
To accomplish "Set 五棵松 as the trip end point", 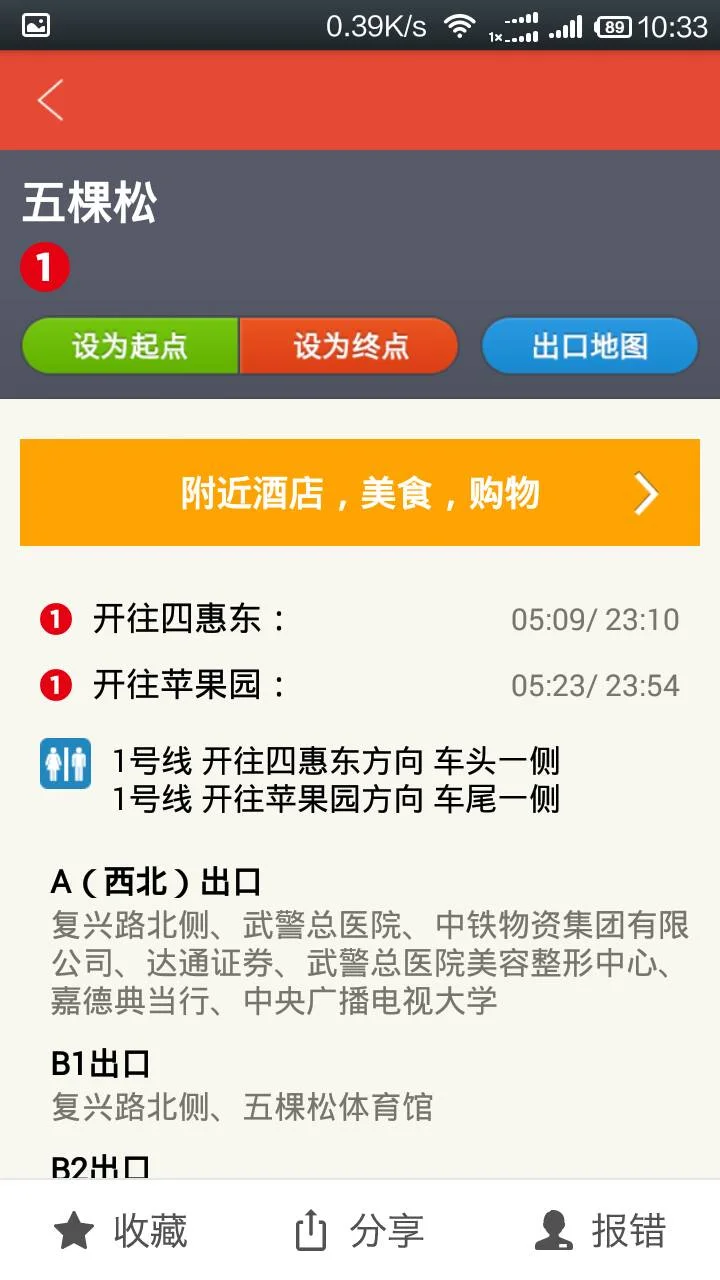I will (x=348, y=346).
